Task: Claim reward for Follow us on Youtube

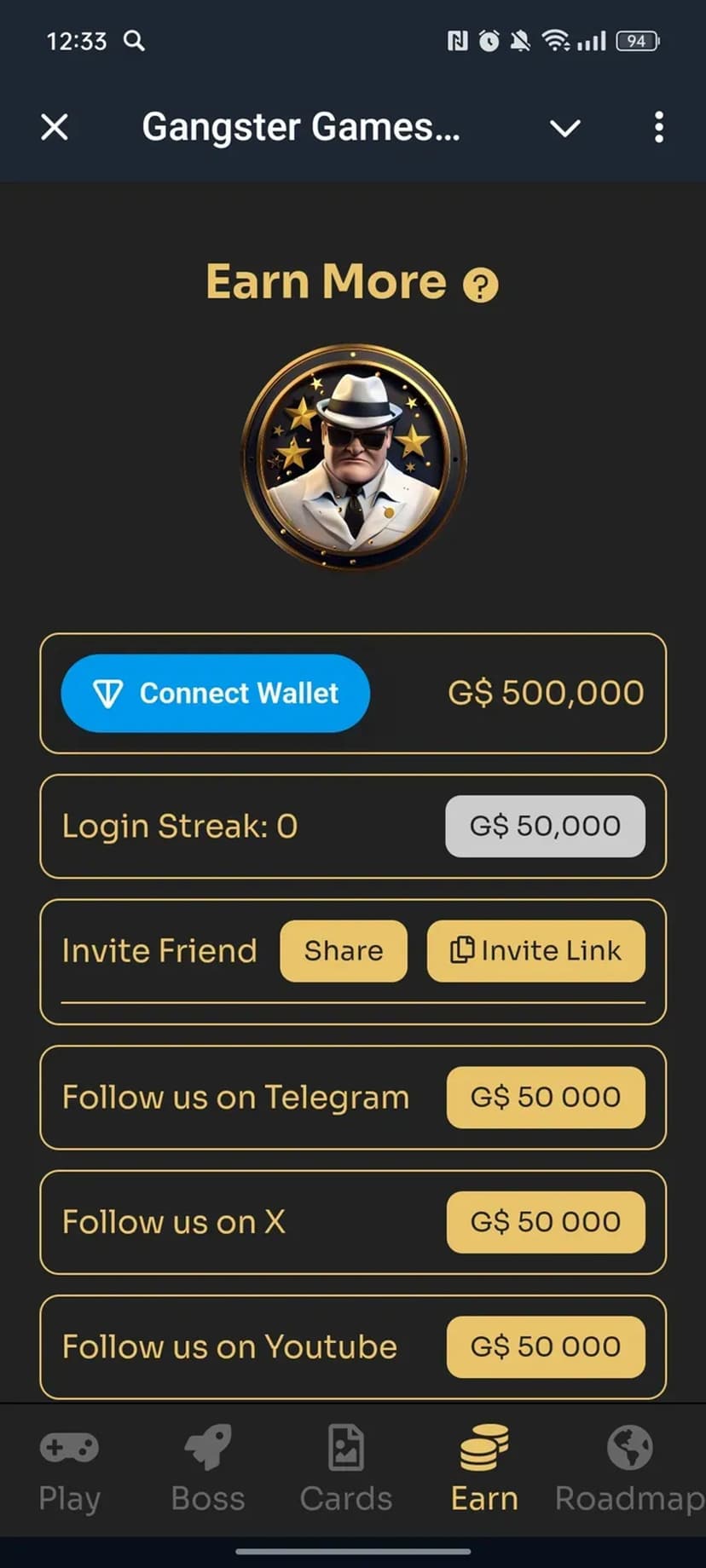Action: tap(545, 1346)
